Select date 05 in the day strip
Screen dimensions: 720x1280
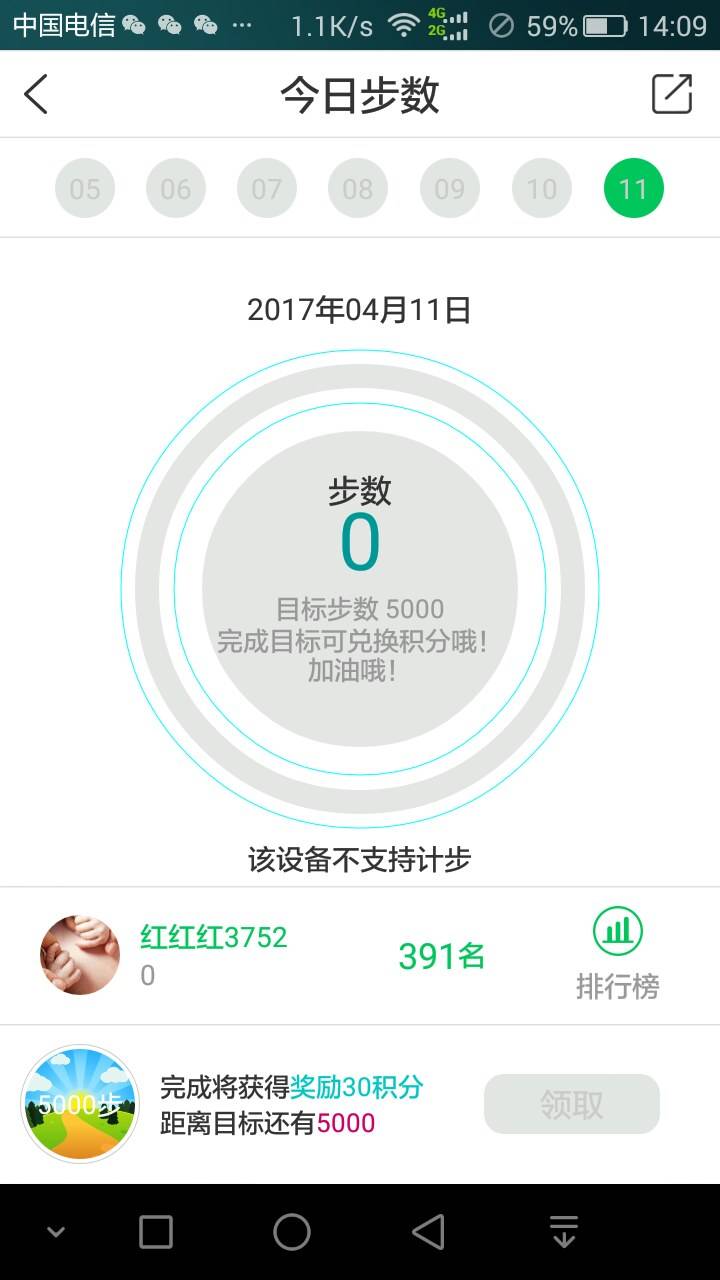(x=85, y=189)
